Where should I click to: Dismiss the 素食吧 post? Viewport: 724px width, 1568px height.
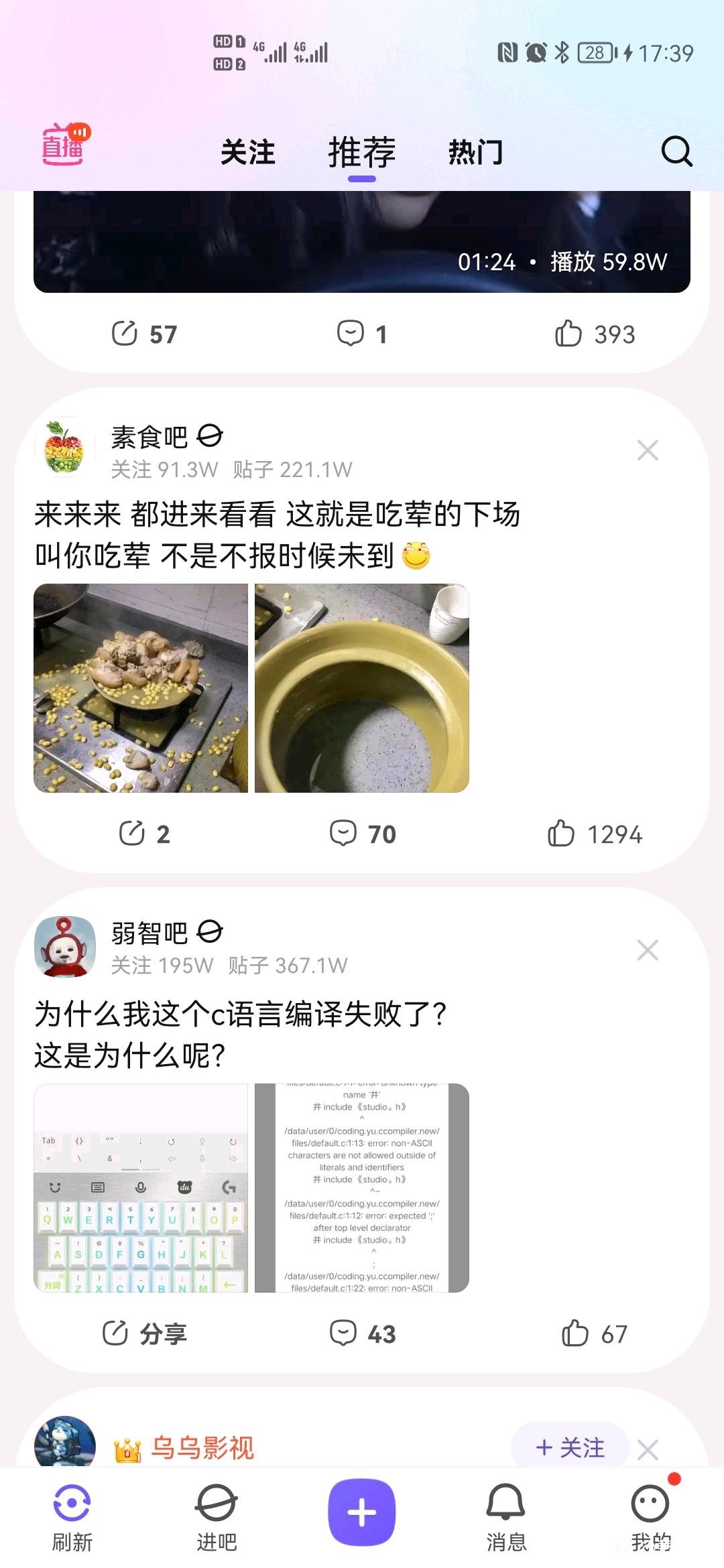[648, 450]
